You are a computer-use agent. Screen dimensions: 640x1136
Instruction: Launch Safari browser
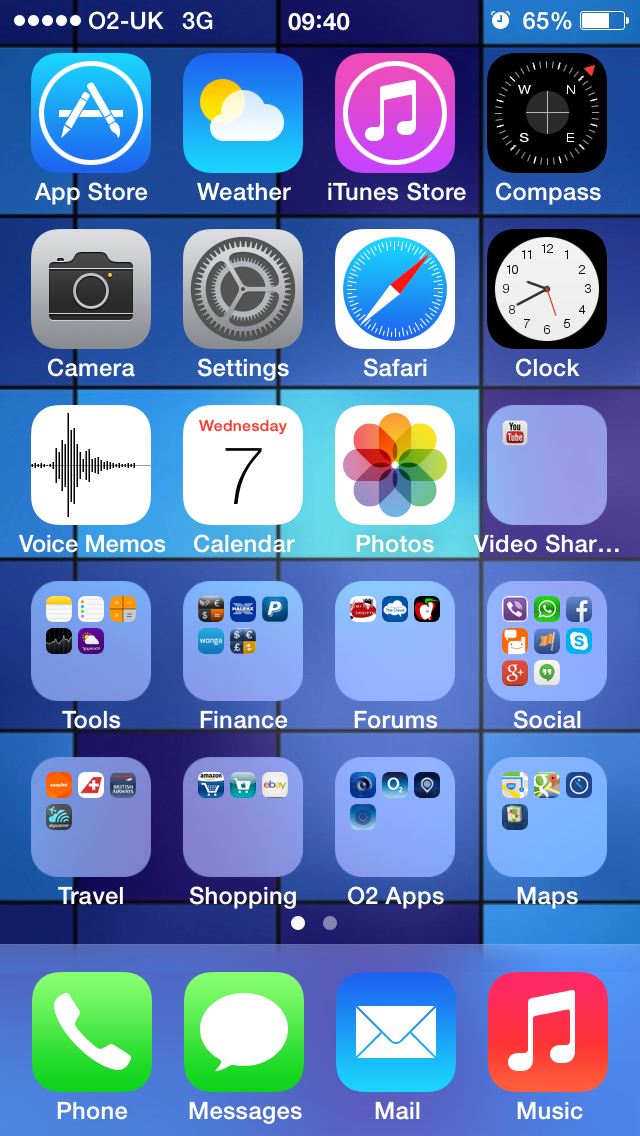point(395,289)
